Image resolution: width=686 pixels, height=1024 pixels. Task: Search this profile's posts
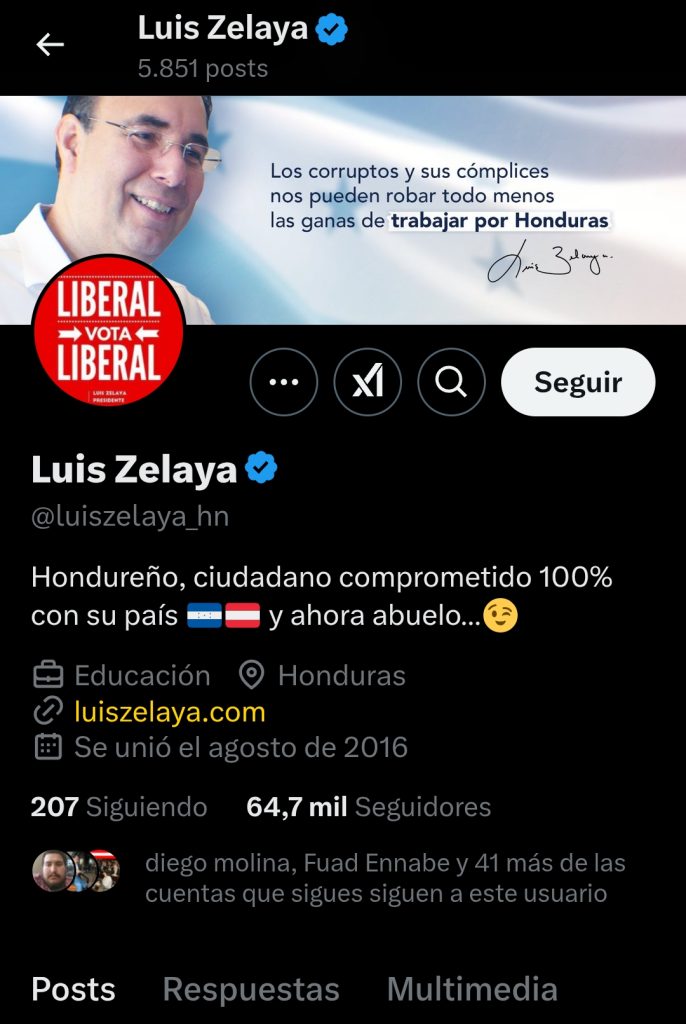[x=452, y=382]
